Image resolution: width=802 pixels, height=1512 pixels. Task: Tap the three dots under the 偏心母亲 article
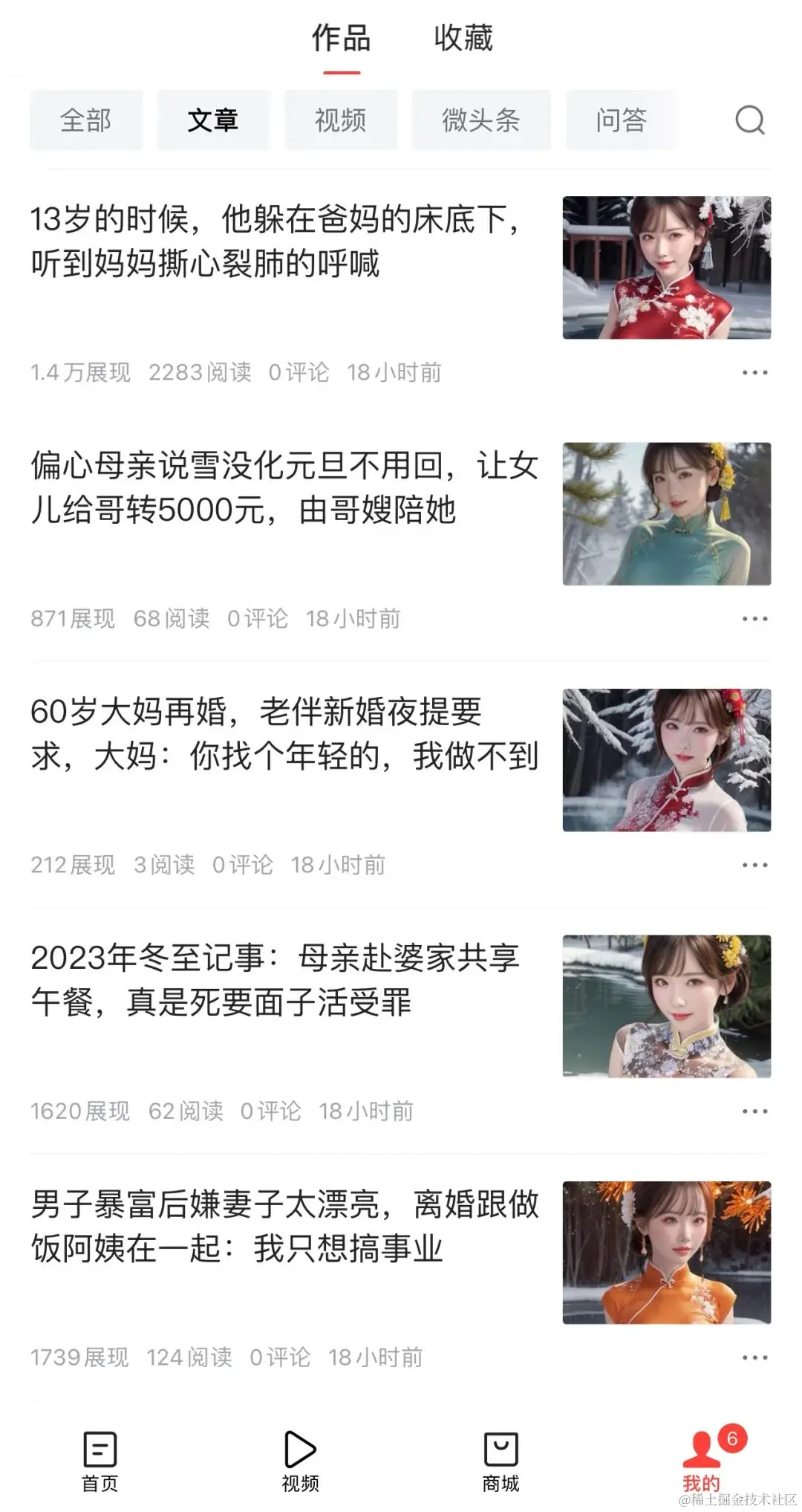[x=754, y=619]
